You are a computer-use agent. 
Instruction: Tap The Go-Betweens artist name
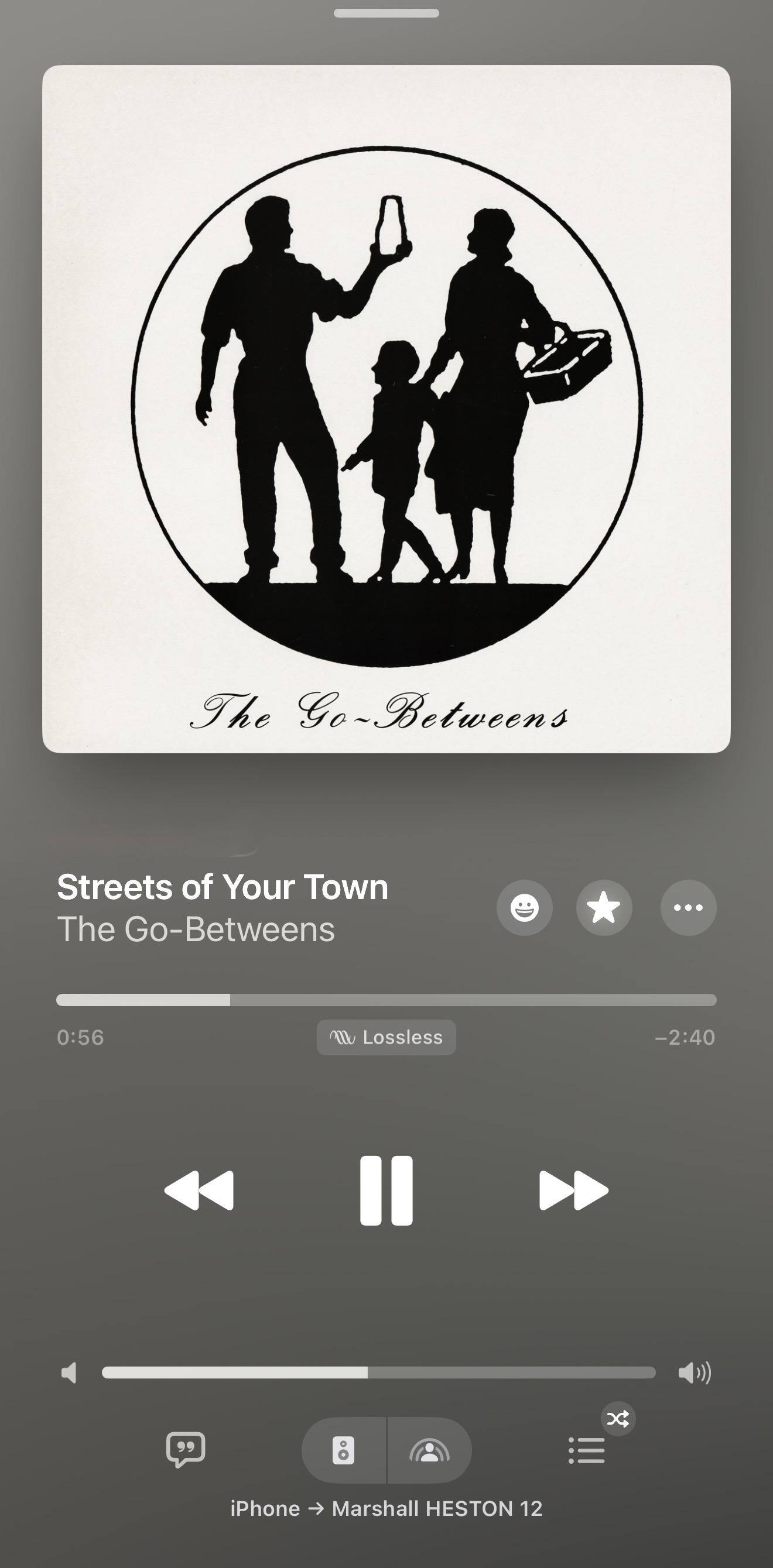click(196, 929)
